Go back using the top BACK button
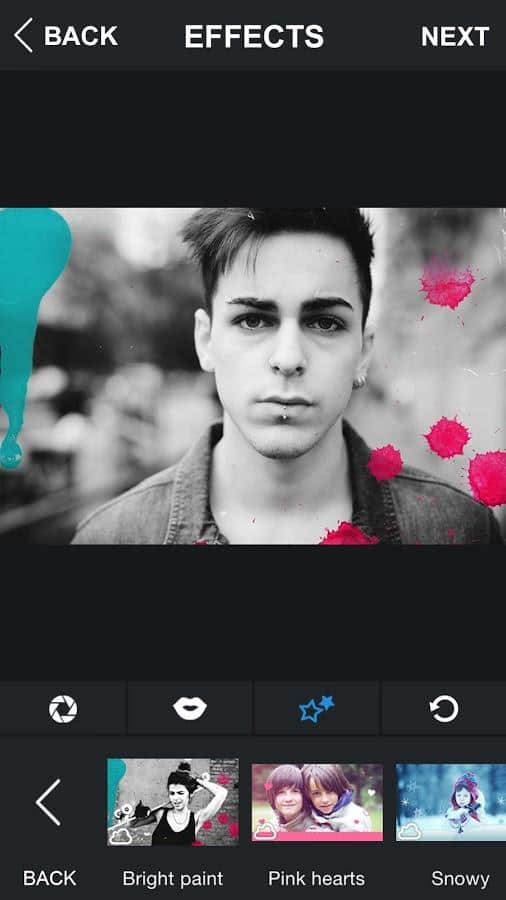This screenshot has height=900, width=506. pyautogui.click(x=65, y=36)
